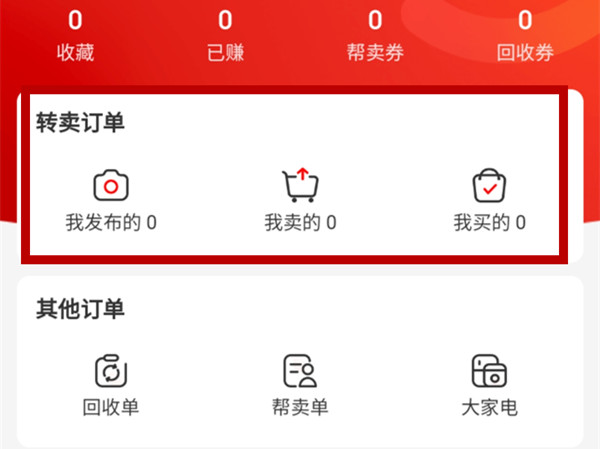
Task: Open 收藏 favorites count
Action: click(75, 36)
